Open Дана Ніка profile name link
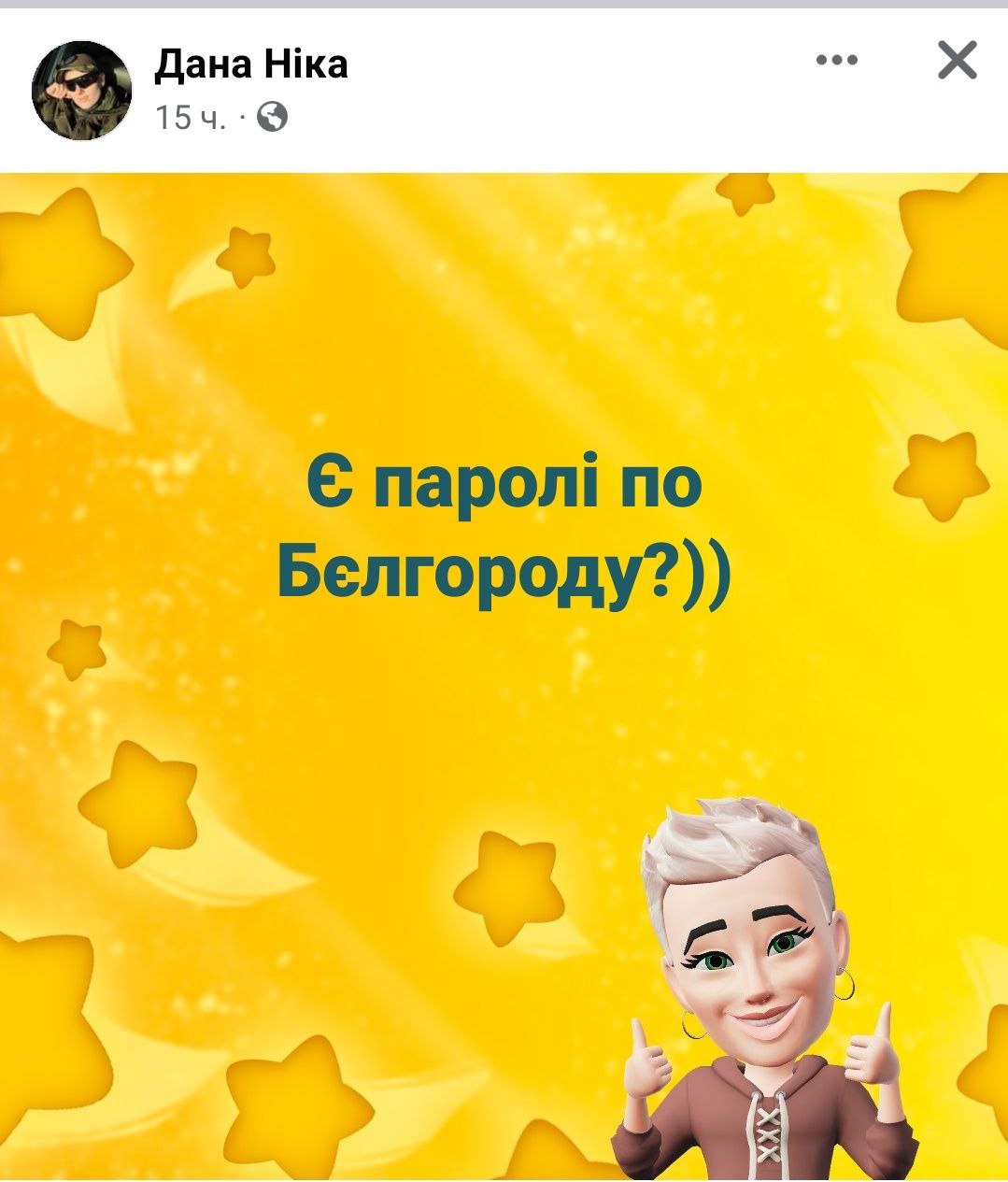1008x1182 pixels. click(x=250, y=64)
